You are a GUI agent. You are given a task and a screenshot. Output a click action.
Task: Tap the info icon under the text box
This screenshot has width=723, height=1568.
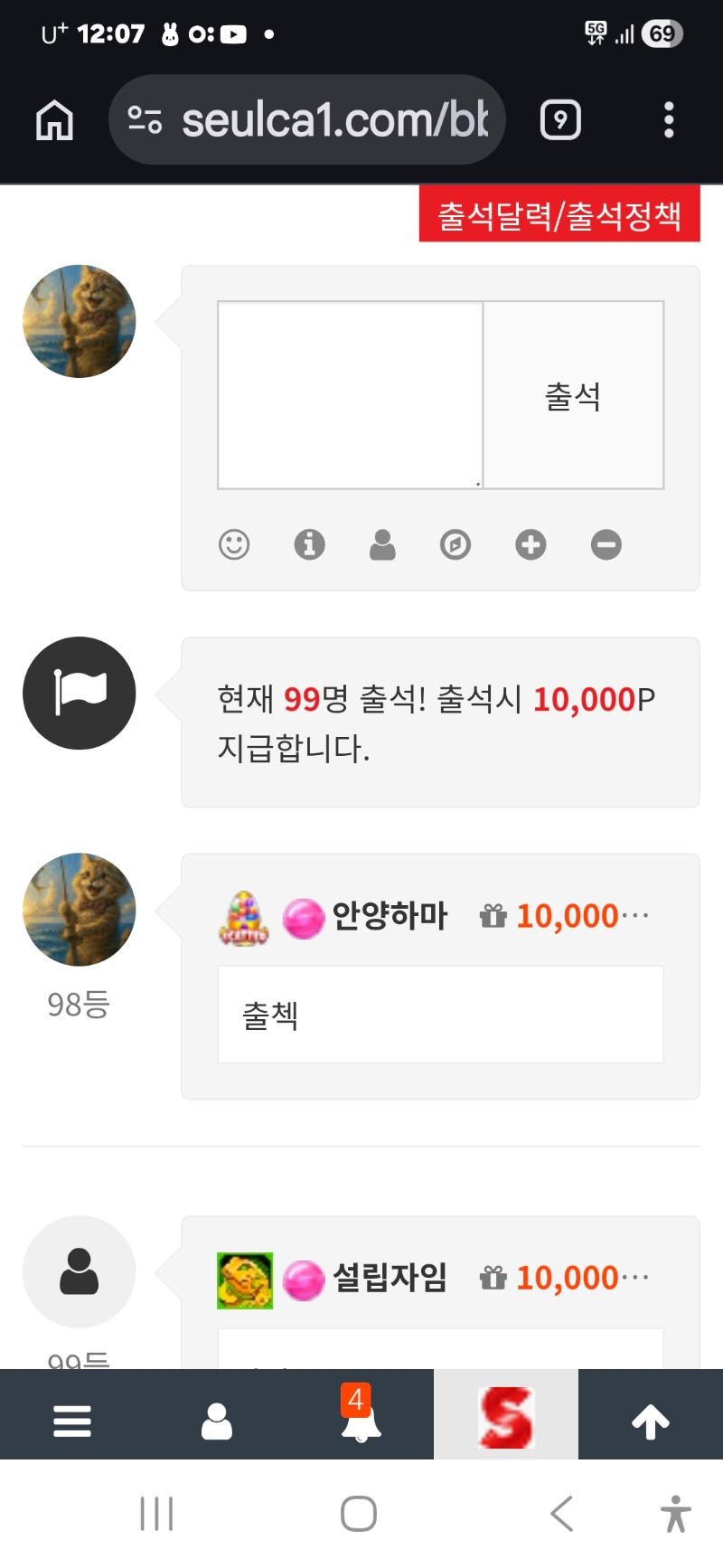coord(309,544)
